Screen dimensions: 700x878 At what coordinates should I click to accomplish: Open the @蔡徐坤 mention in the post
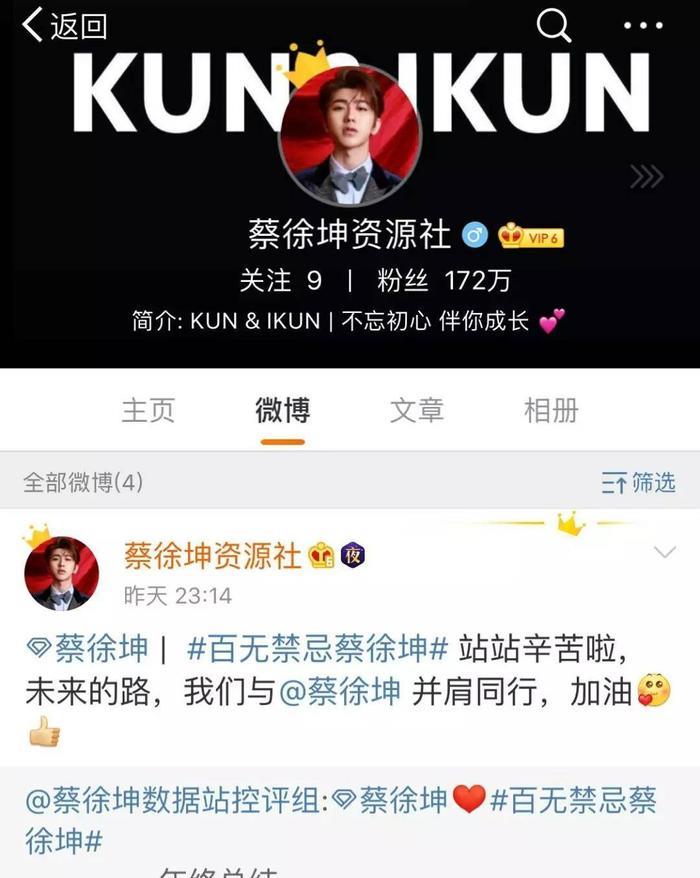pos(340,693)
